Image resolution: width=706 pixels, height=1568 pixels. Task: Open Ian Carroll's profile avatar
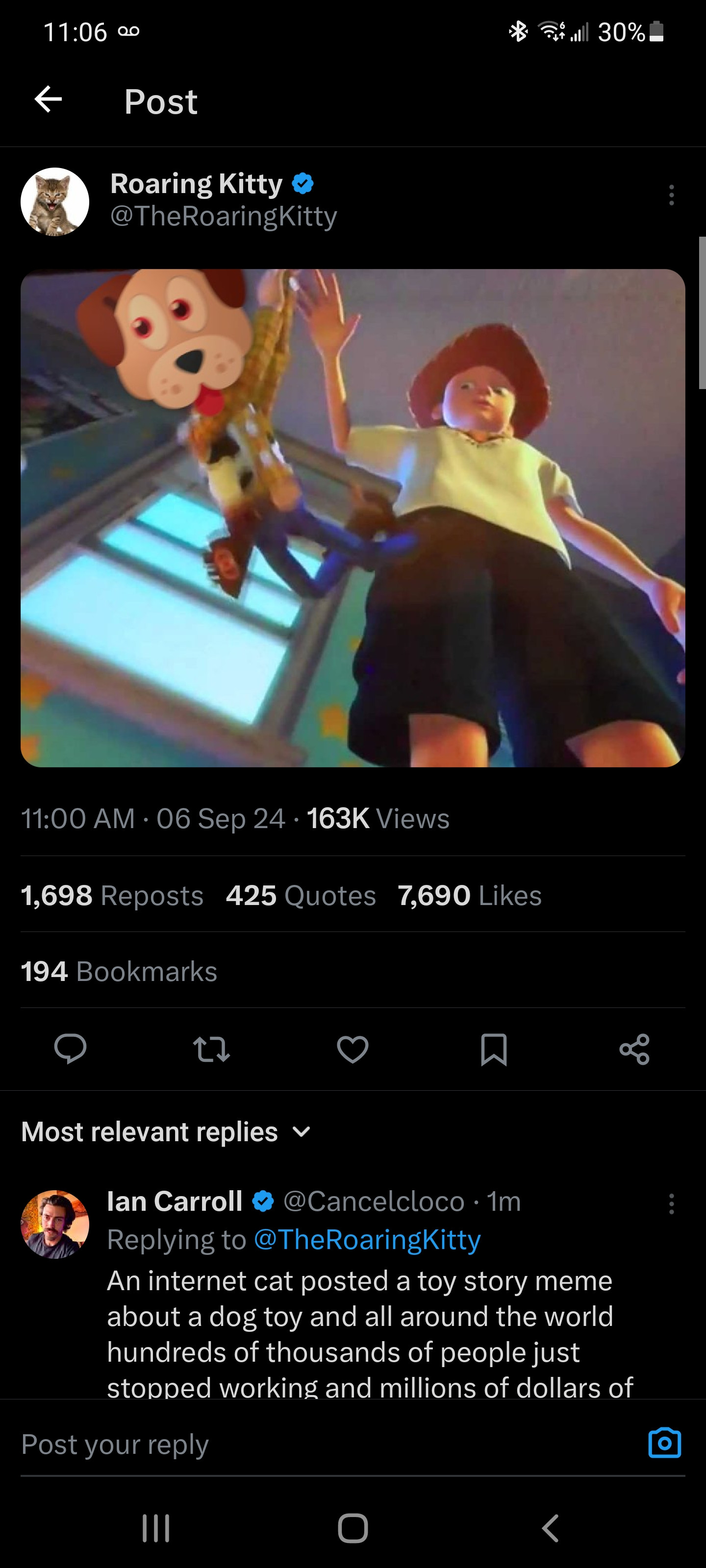tap(55, 1224)
